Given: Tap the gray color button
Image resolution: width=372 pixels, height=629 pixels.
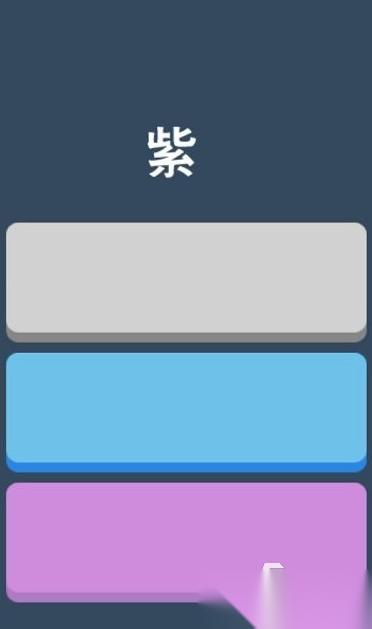Looking at the screenshot, I should click(x=186, y=282).
